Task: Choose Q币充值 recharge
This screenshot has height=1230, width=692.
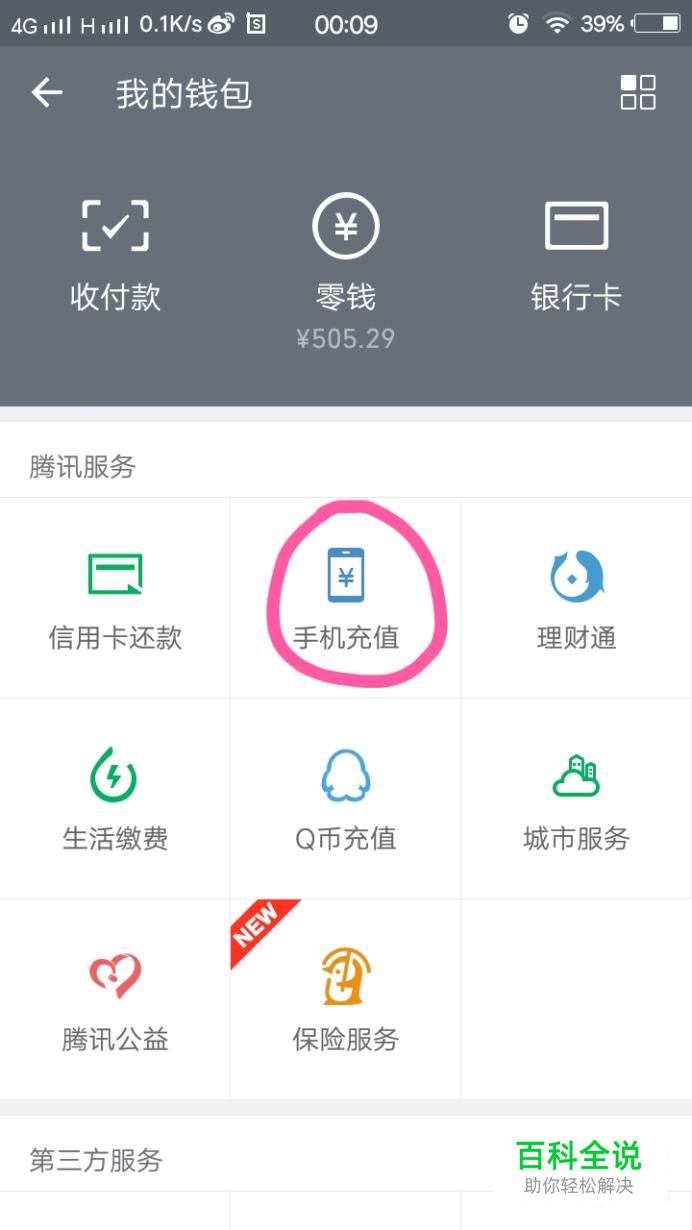Action: coord(346,798)
